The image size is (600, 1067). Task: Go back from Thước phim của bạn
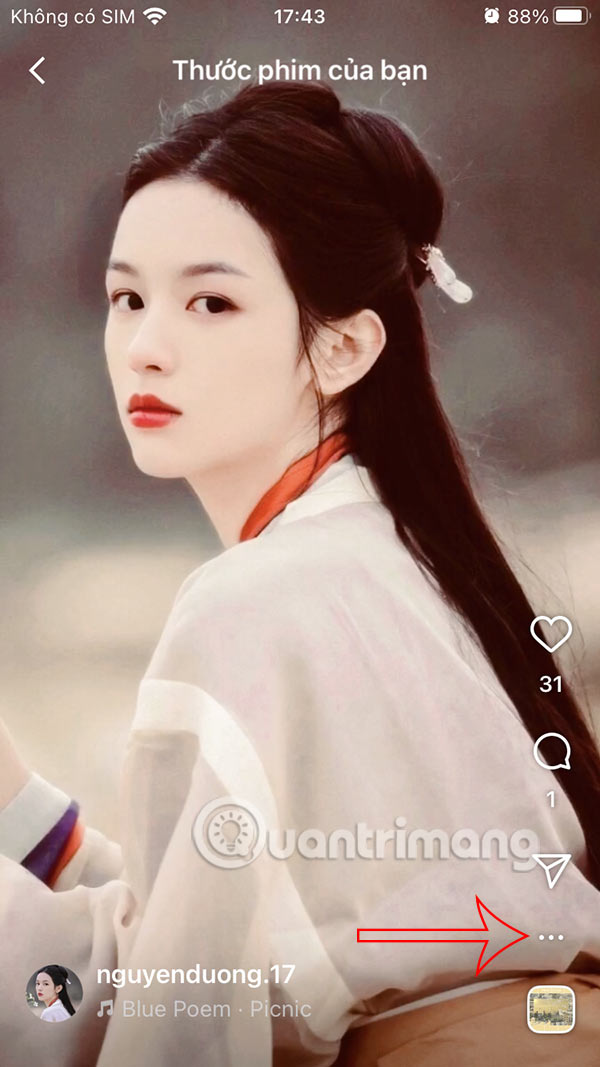[x=38, y=70]
